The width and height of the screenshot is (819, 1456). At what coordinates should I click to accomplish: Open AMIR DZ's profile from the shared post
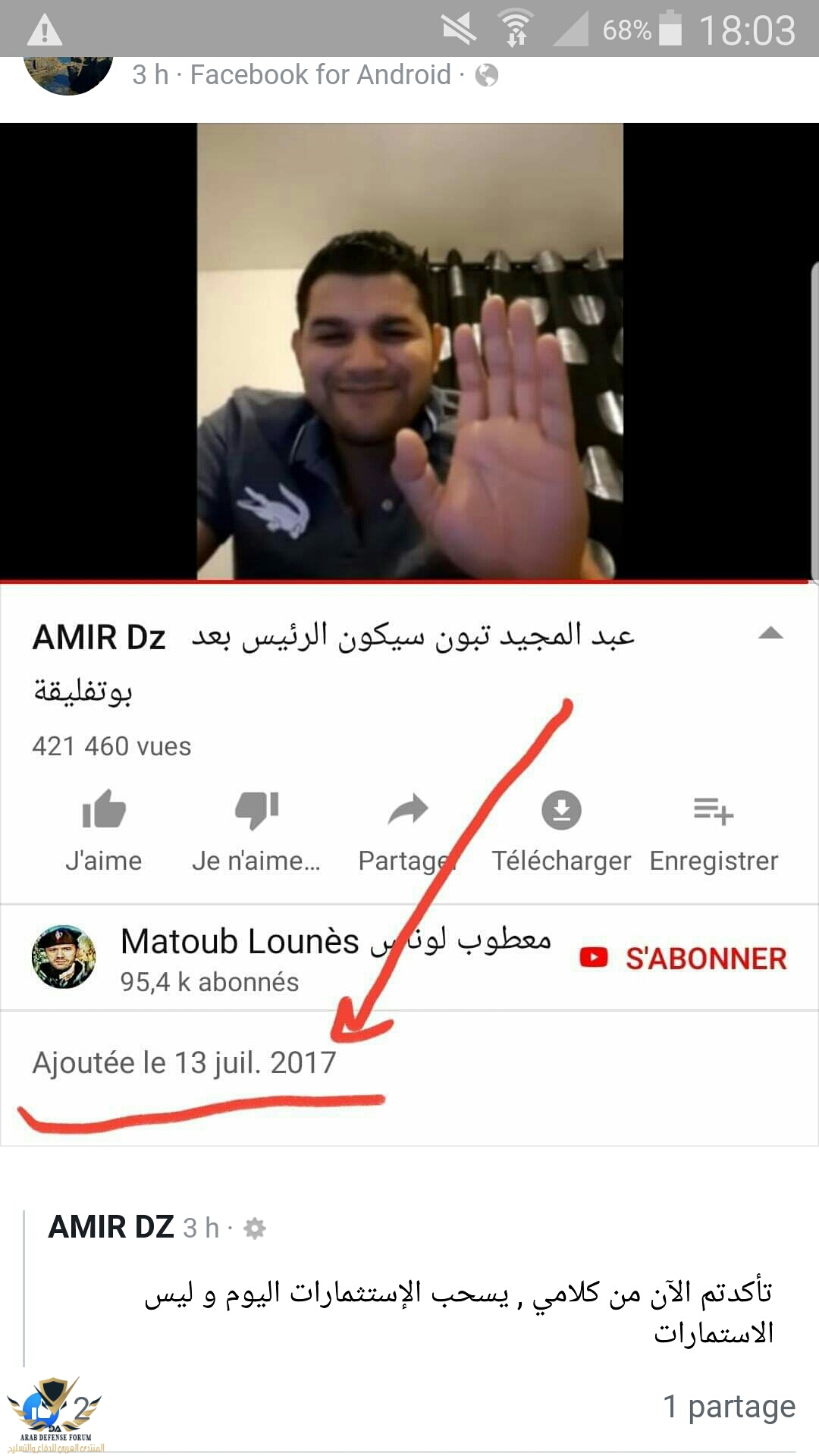point(111,1227)
